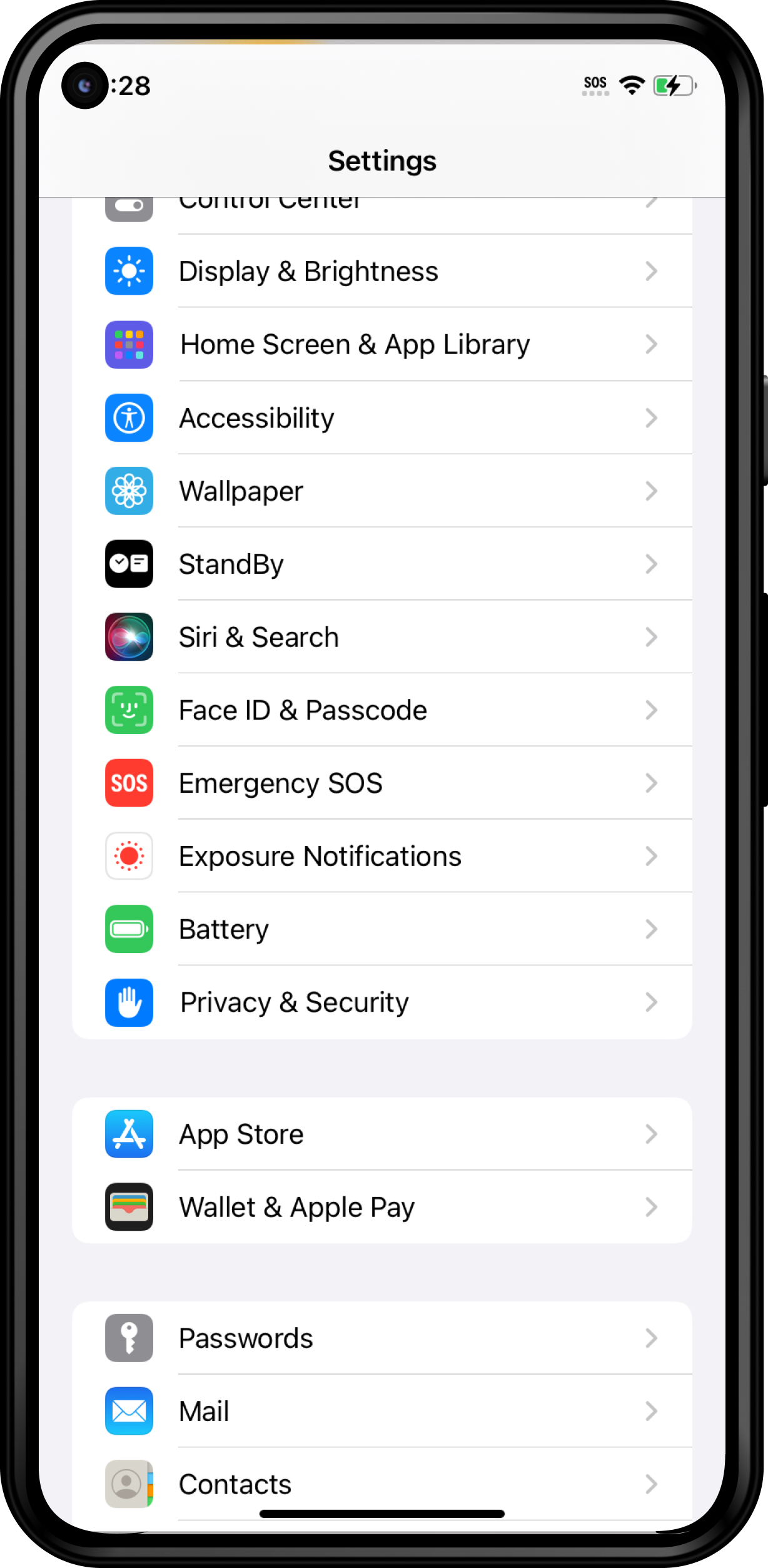Go to Passwords settings
The image size is (768, 1568).
click(381, 1338)
